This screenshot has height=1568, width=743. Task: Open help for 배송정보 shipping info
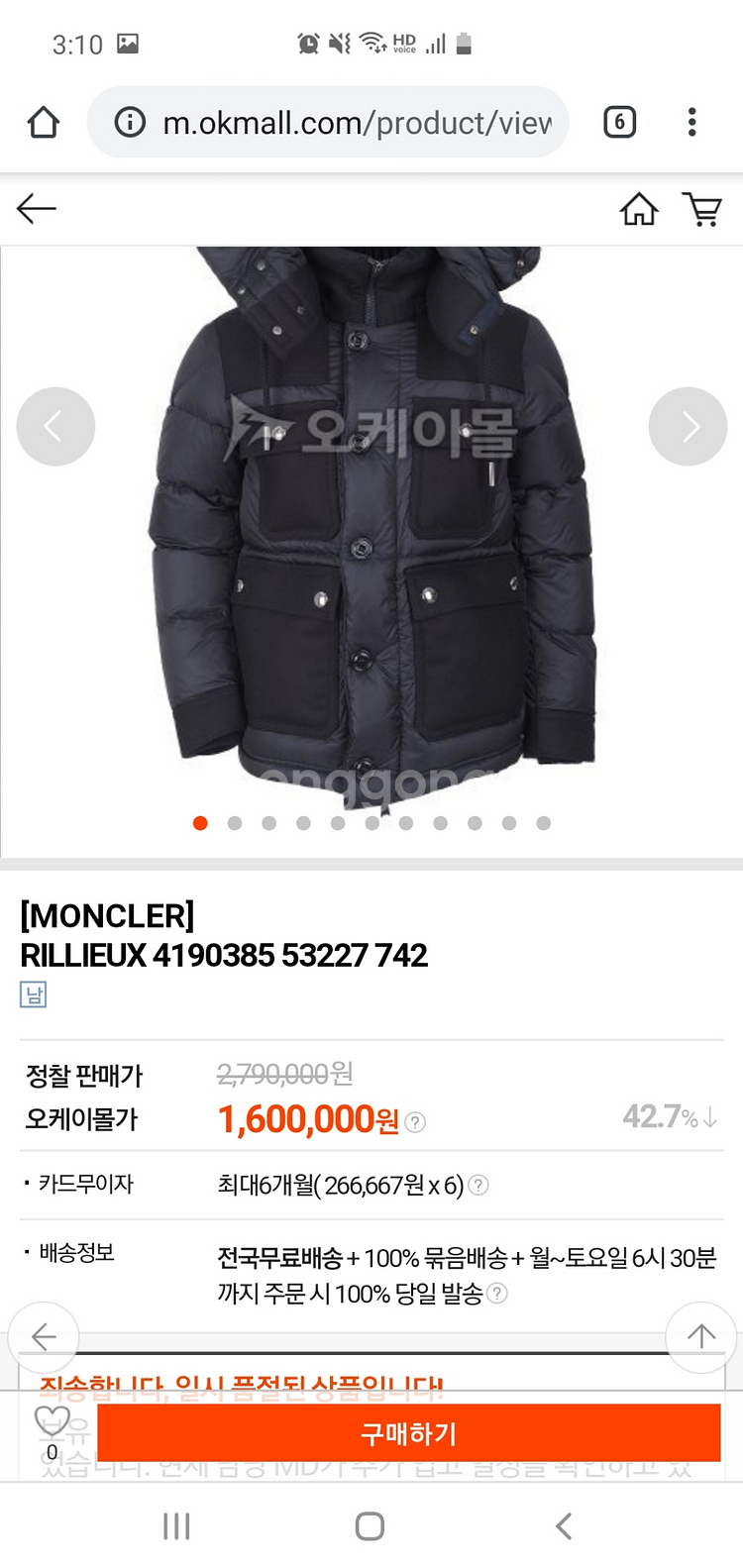click(x=498, y=1293)
